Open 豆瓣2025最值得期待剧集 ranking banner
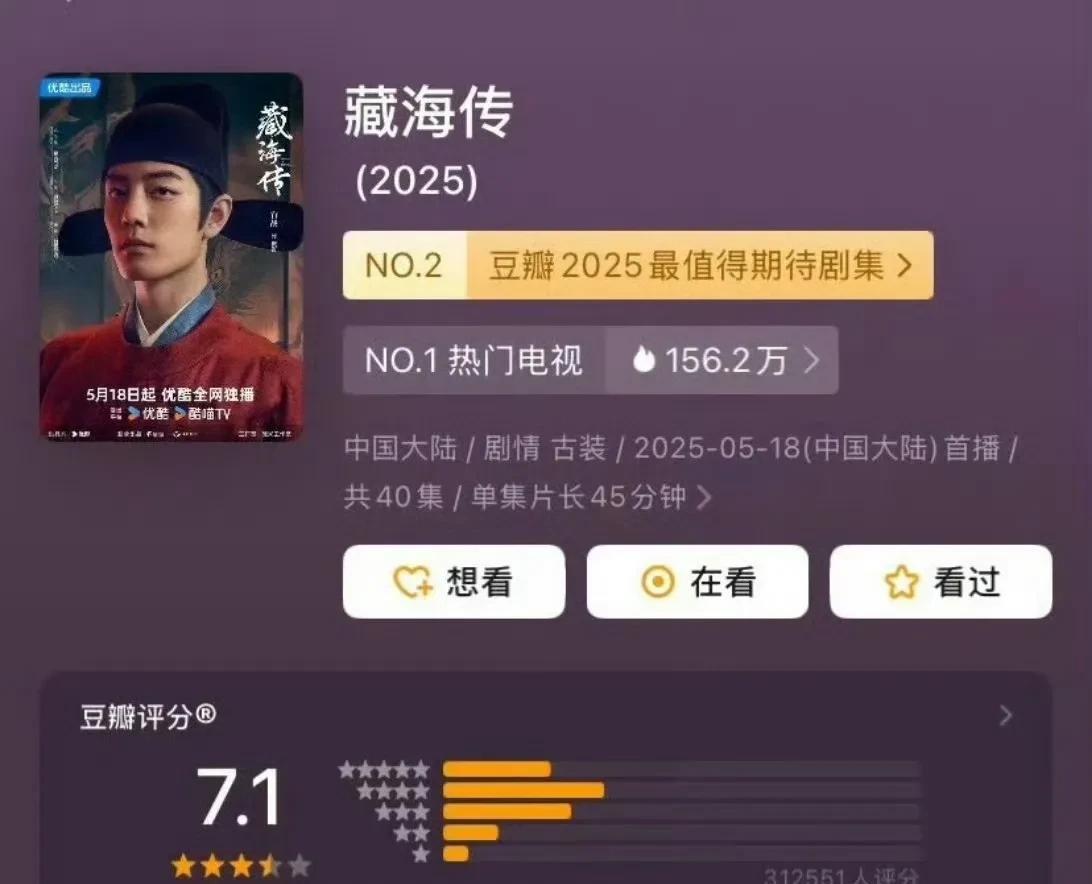 (x=638, y=265)
